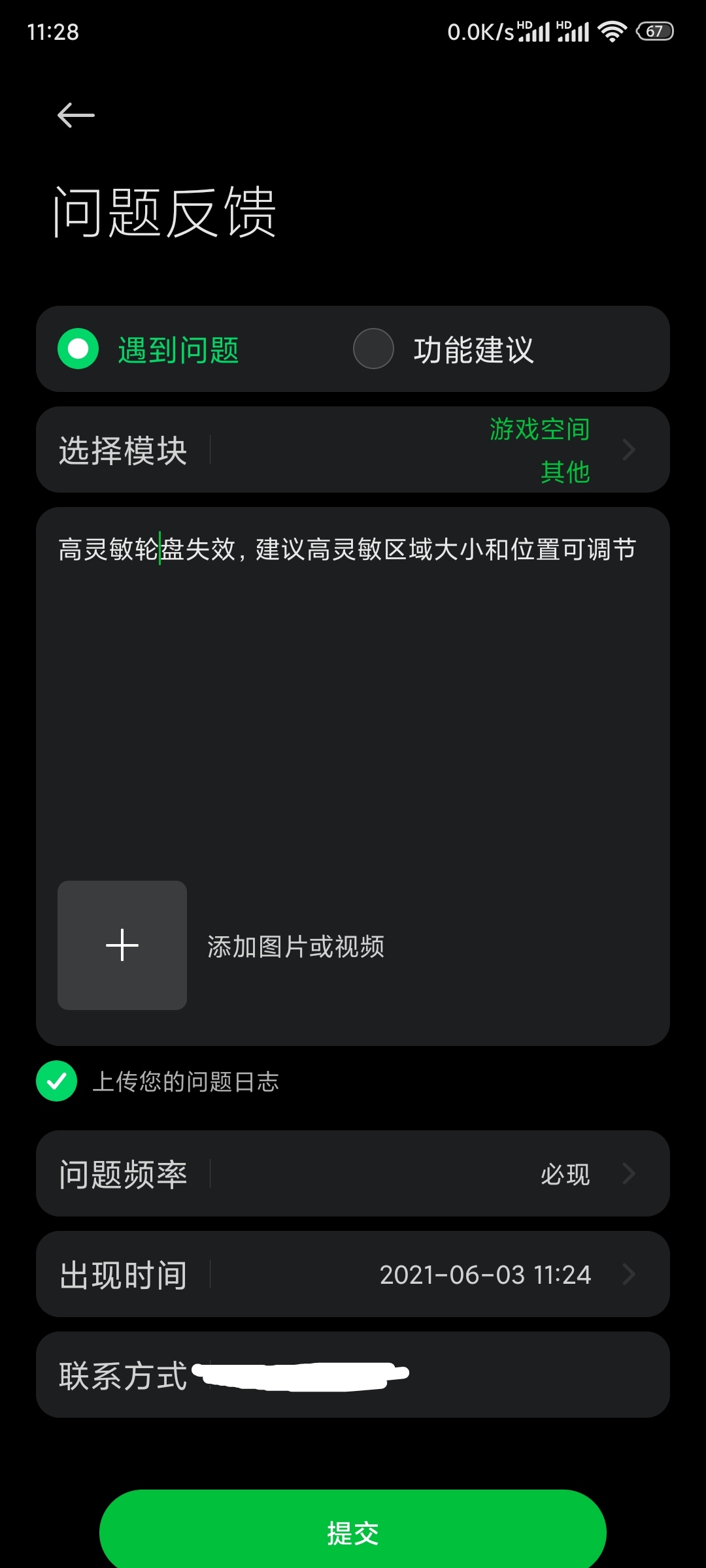Change the 出现时间 occurrence time
This screenshot has height=1568, width=706.
point(353,1274)
